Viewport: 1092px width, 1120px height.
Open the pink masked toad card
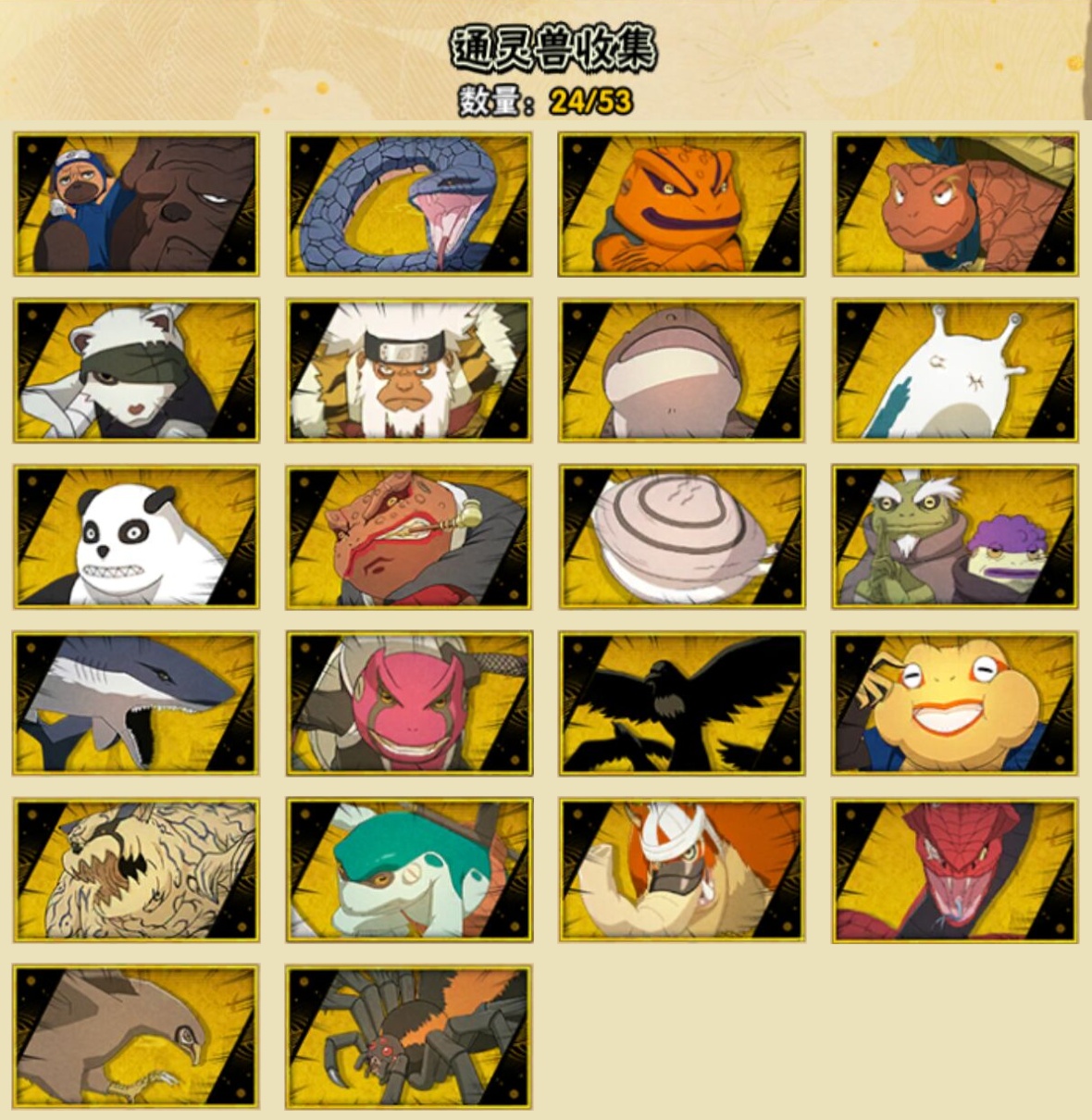click(409, 703)
